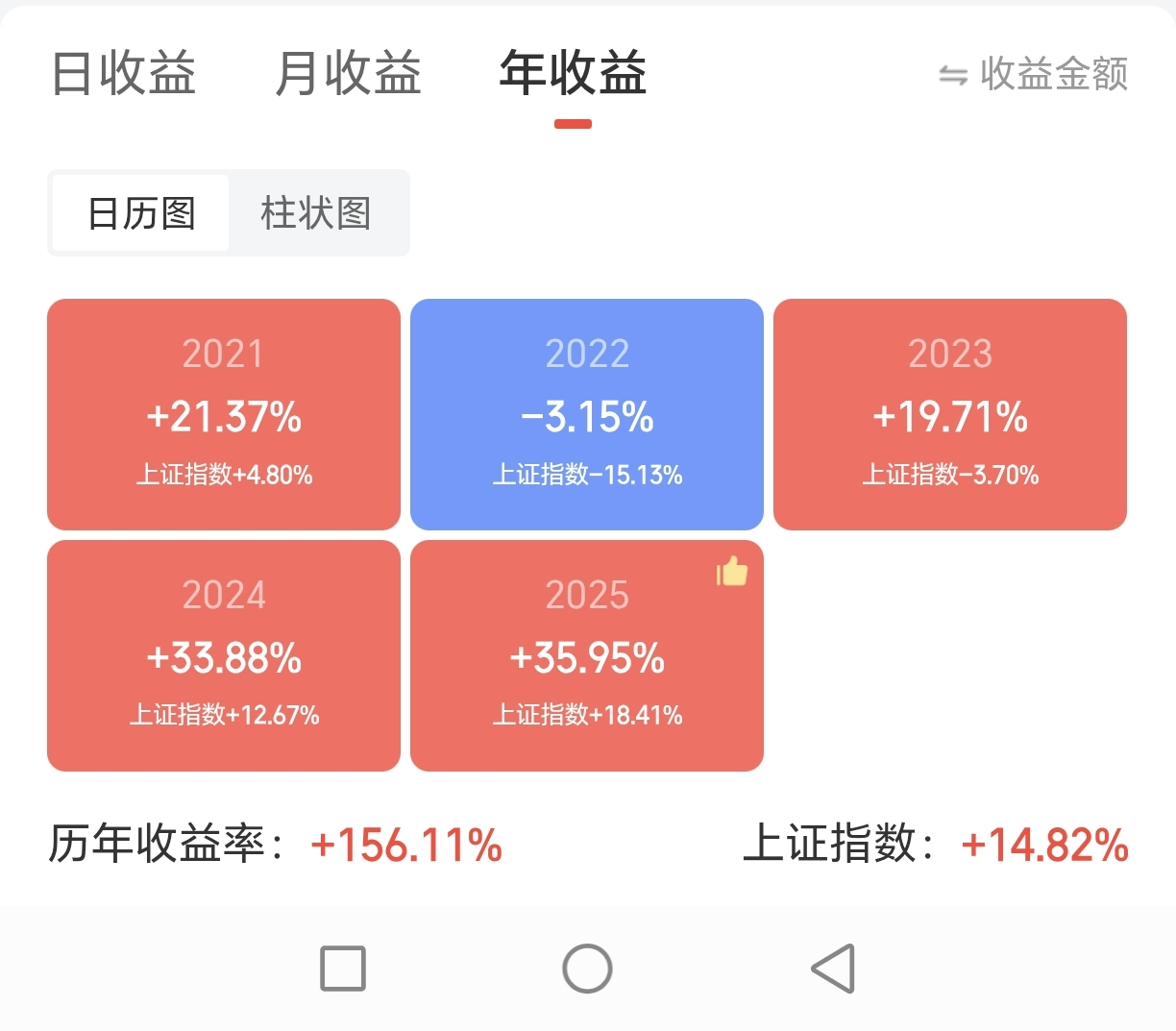Select the 年收益 tab
1176x1031 pixels.
point(573,73)
